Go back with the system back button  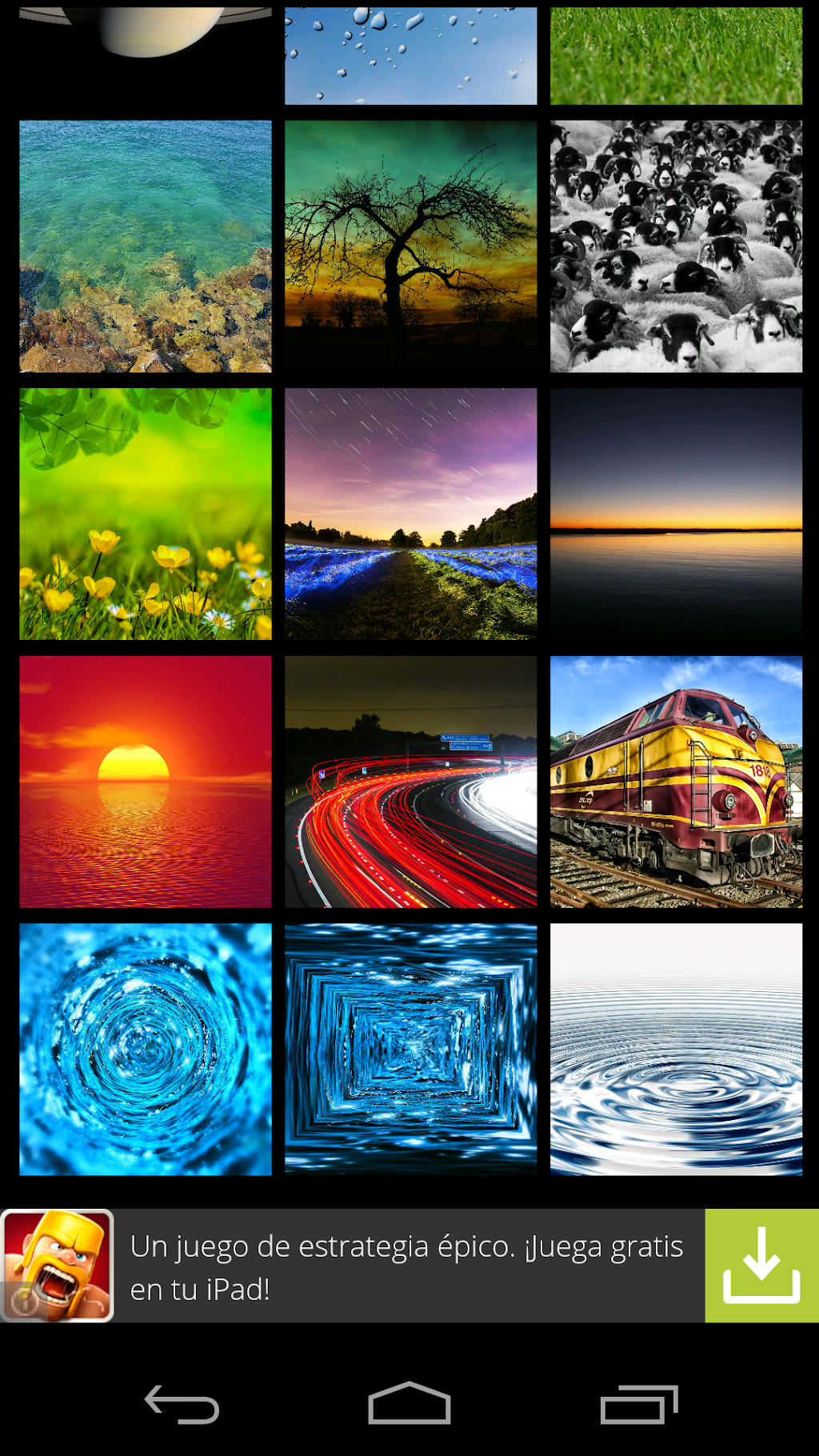coord(182,1405)
